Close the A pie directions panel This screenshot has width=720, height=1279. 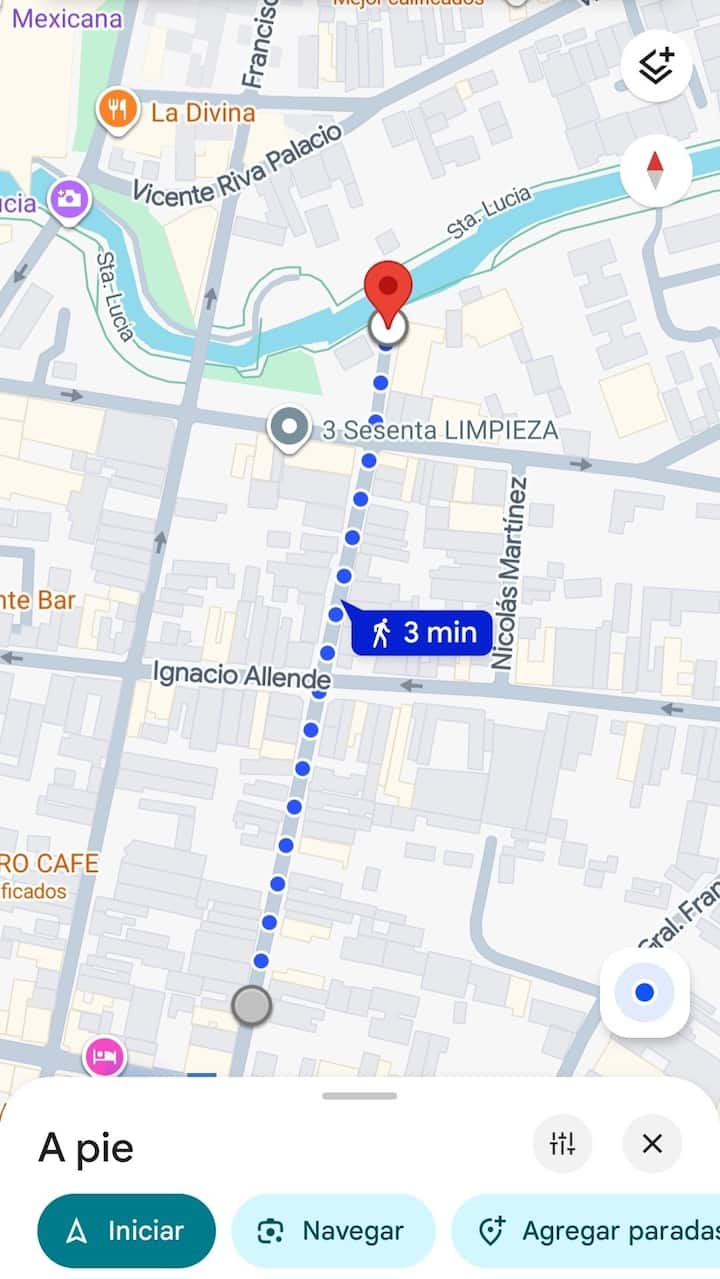coord(652,1143)
